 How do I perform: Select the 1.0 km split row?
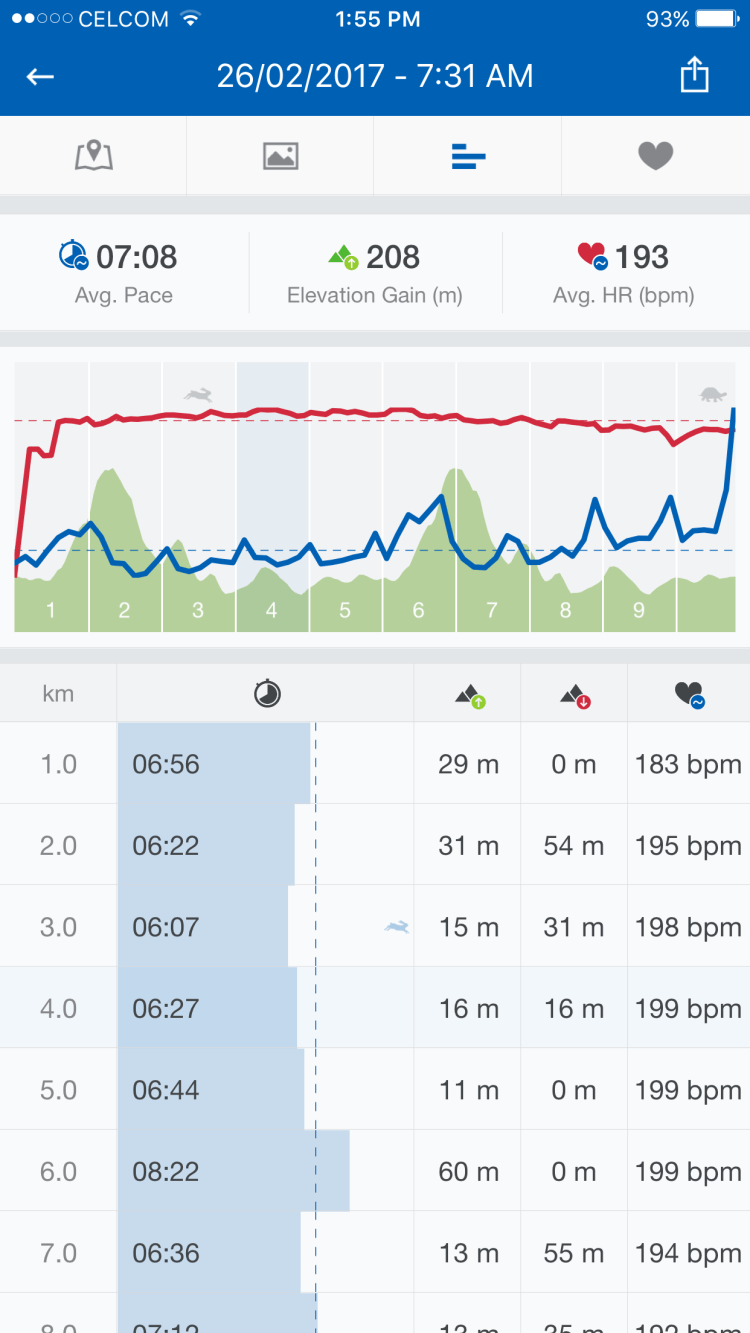tap(375, 764)
